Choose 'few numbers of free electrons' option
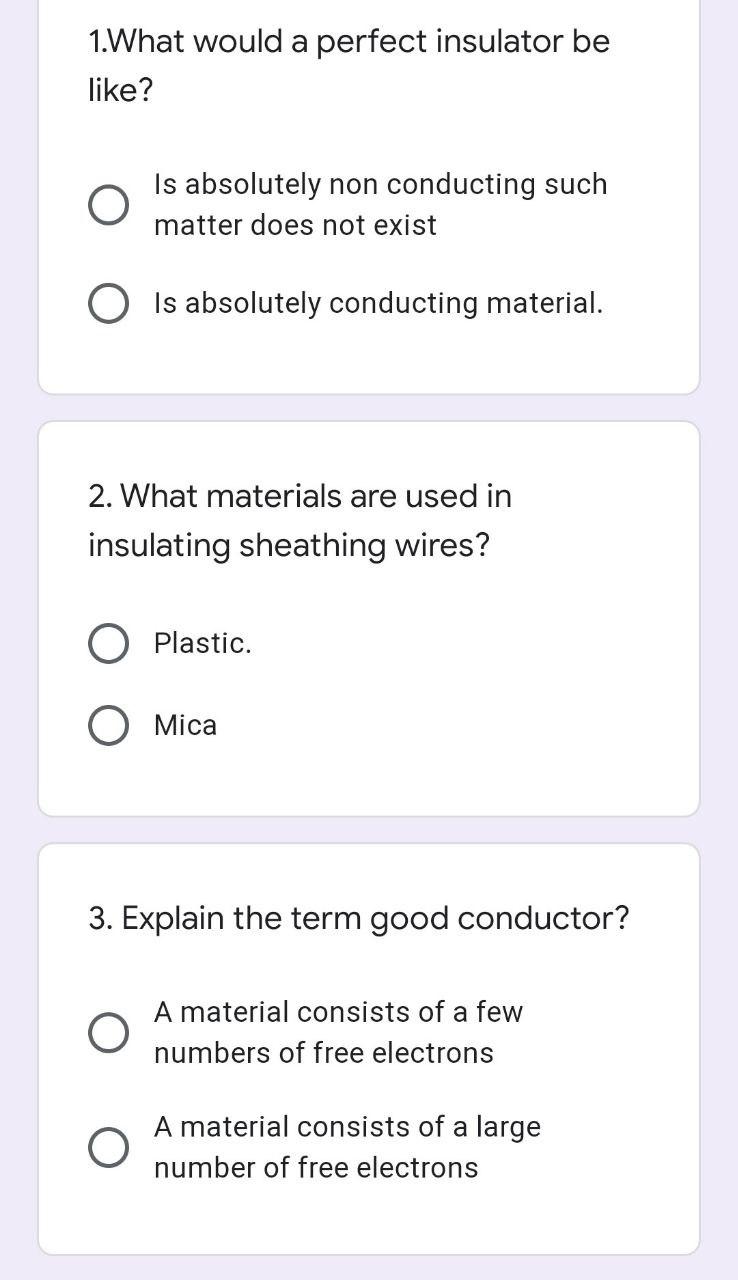This screenshot has width=738, height=1280. [108, 1032]
